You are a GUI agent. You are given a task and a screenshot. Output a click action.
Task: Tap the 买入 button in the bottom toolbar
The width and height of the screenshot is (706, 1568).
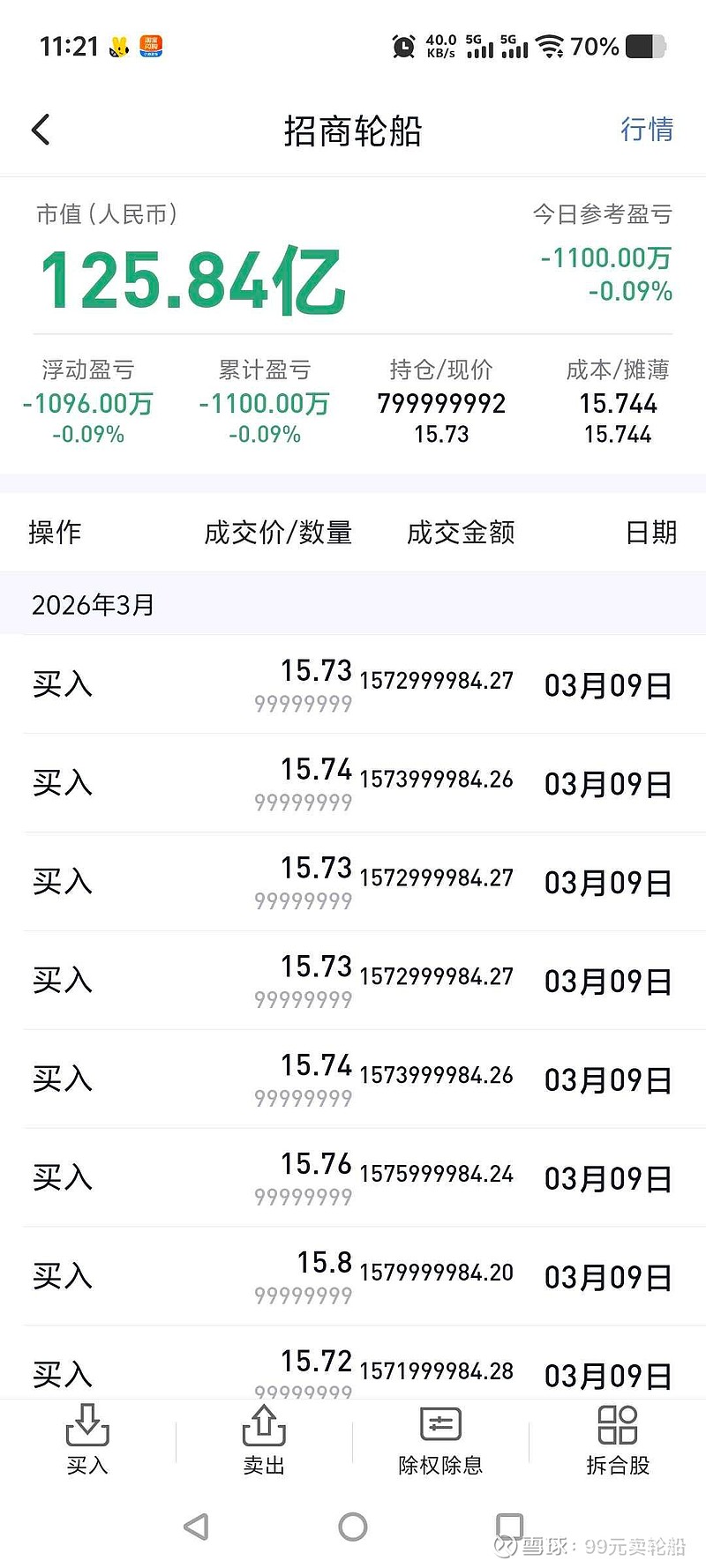[87, 1439]
